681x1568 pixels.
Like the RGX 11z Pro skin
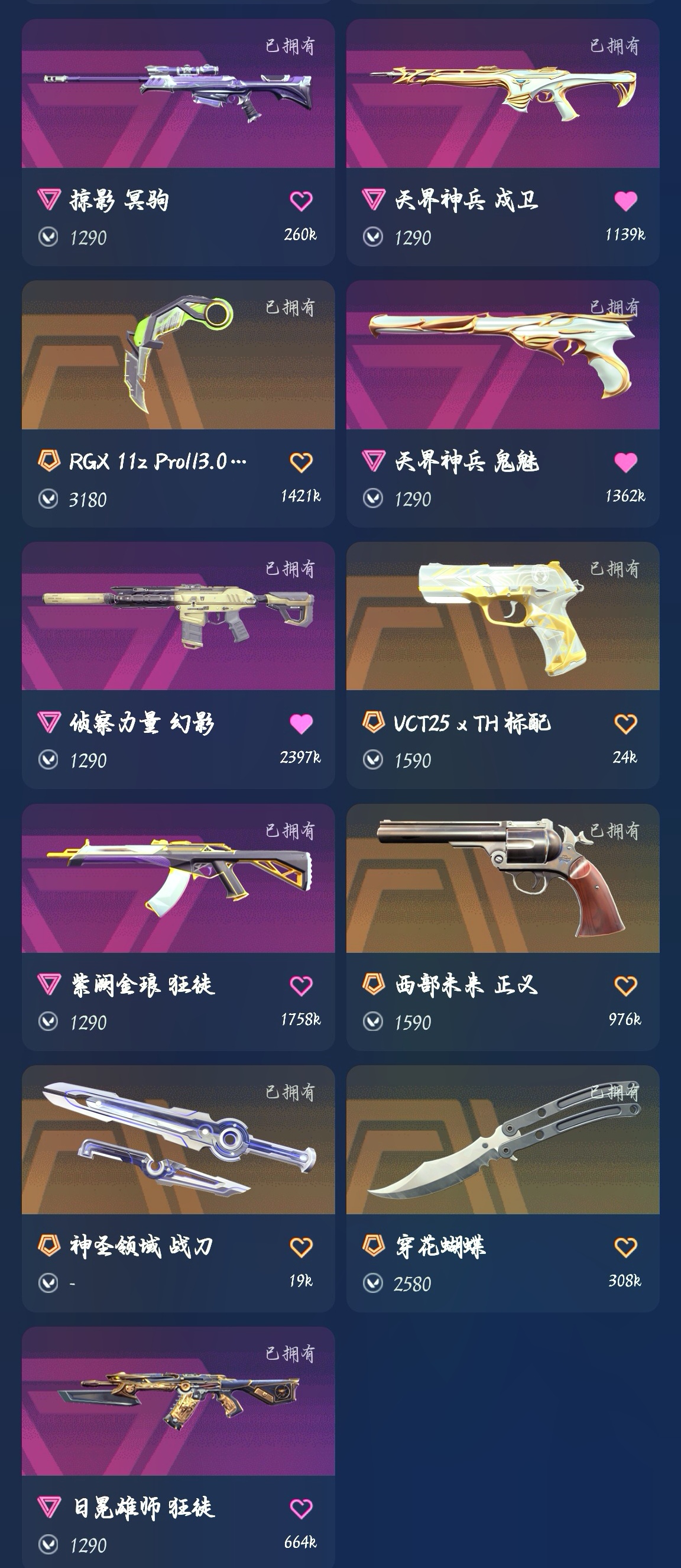tap(301, 463)
